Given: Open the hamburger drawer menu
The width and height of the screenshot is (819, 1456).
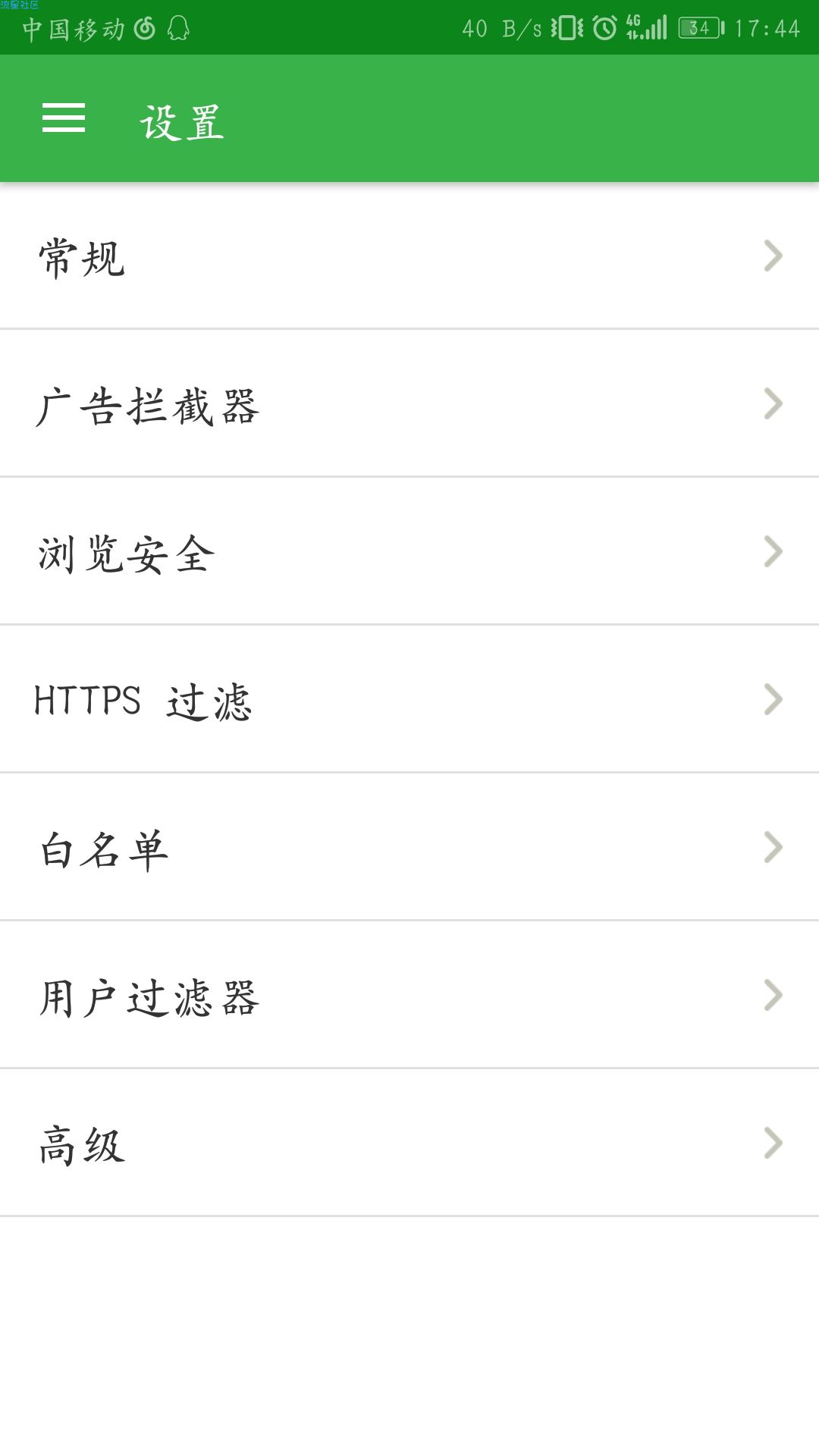Looking at the screenshot, I should 64,118.
